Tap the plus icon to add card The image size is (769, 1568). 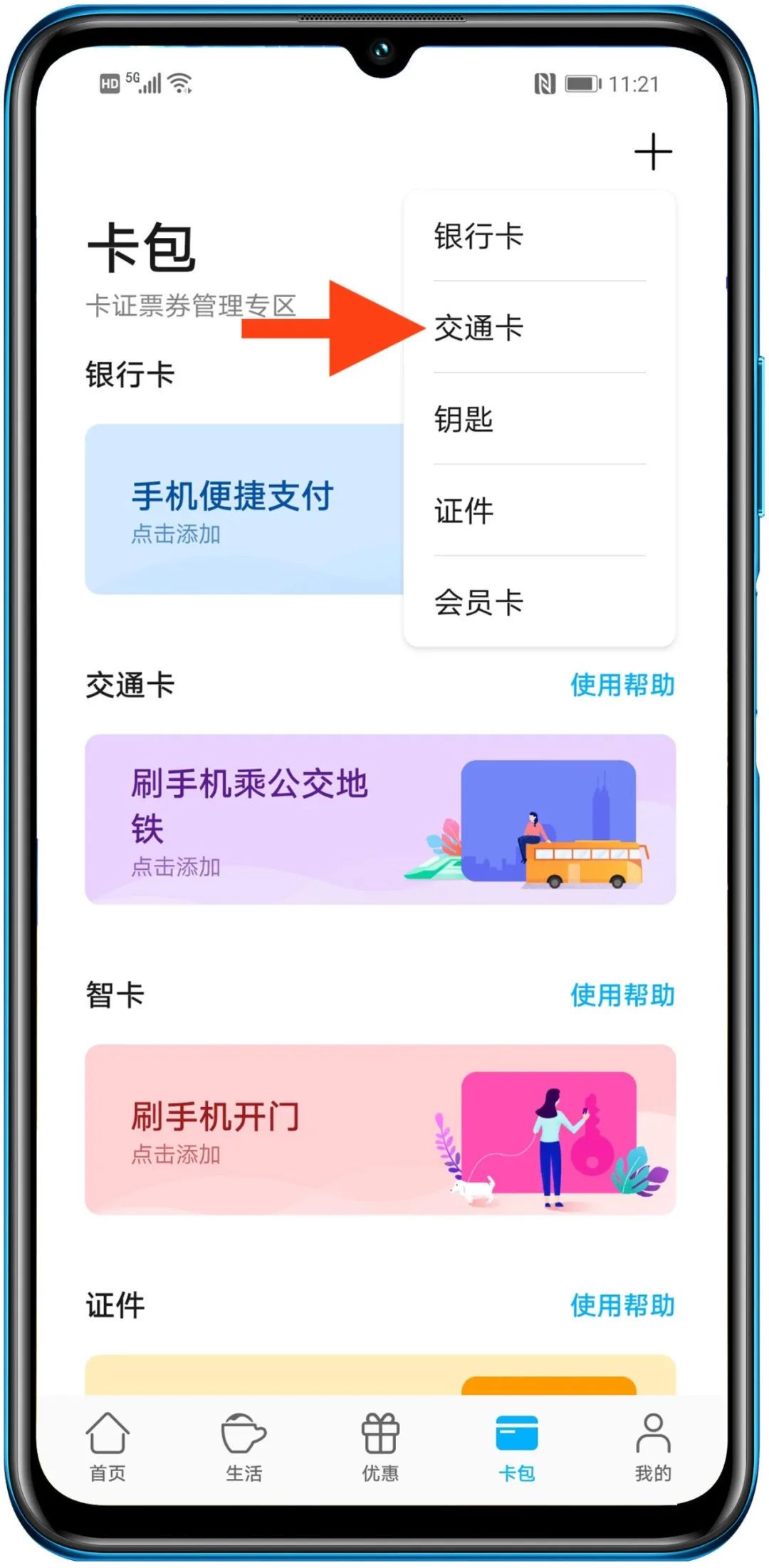(x=652, y=152)
